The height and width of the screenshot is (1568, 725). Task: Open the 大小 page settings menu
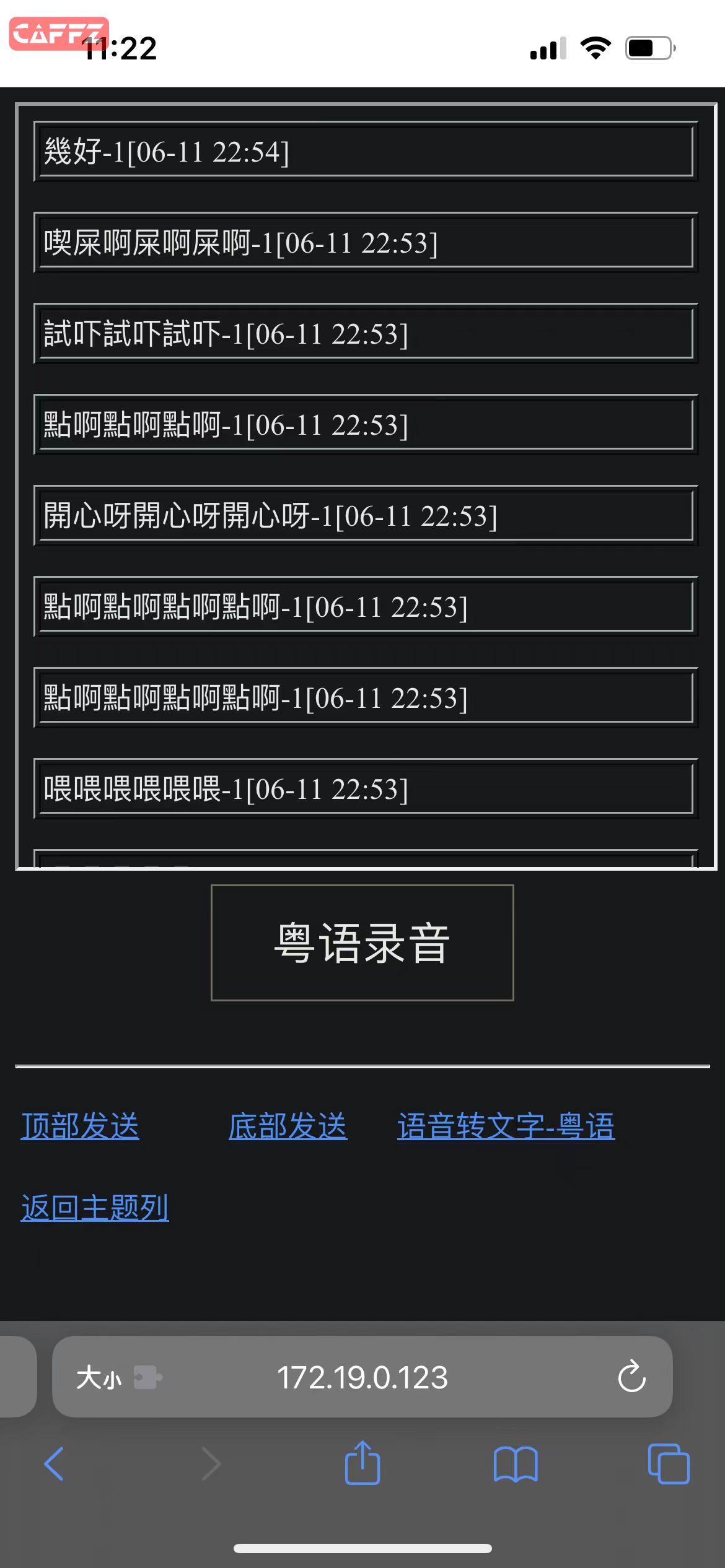(99, 1378)
